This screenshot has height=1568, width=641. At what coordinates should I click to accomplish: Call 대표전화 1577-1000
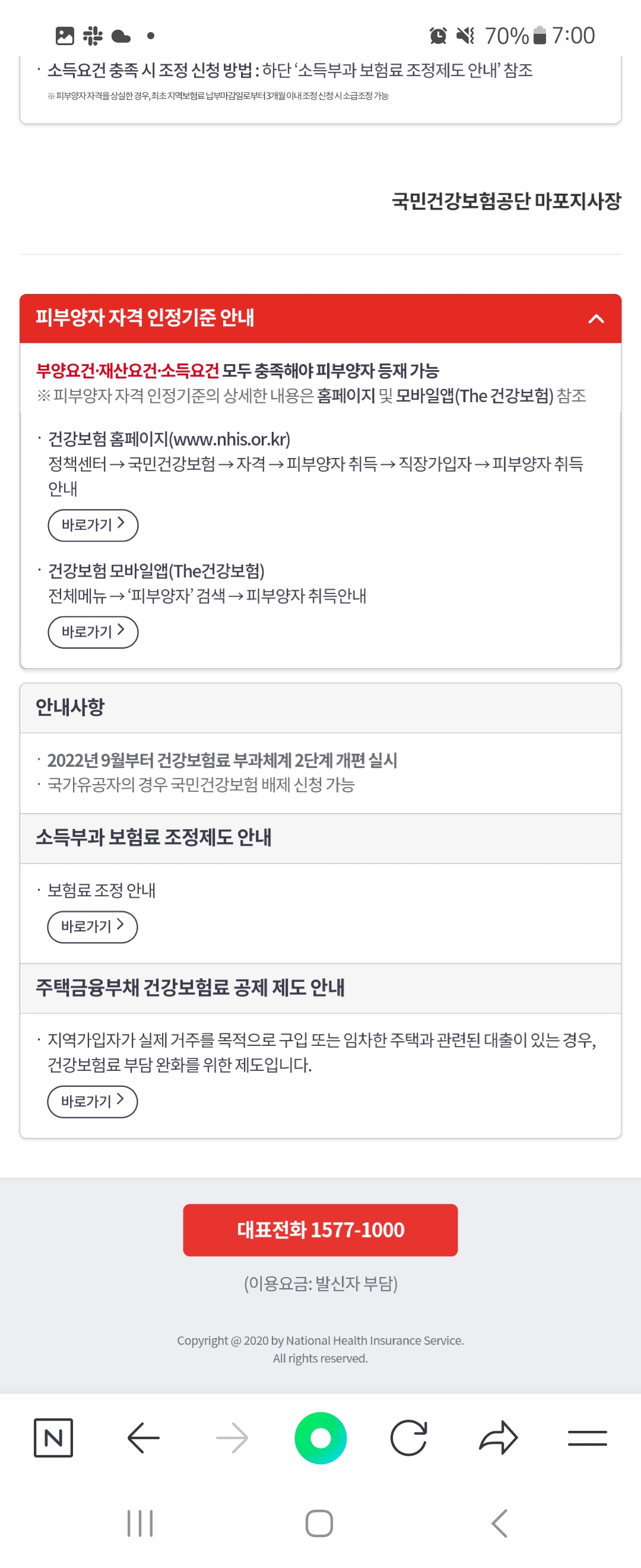click(320, 1229)
